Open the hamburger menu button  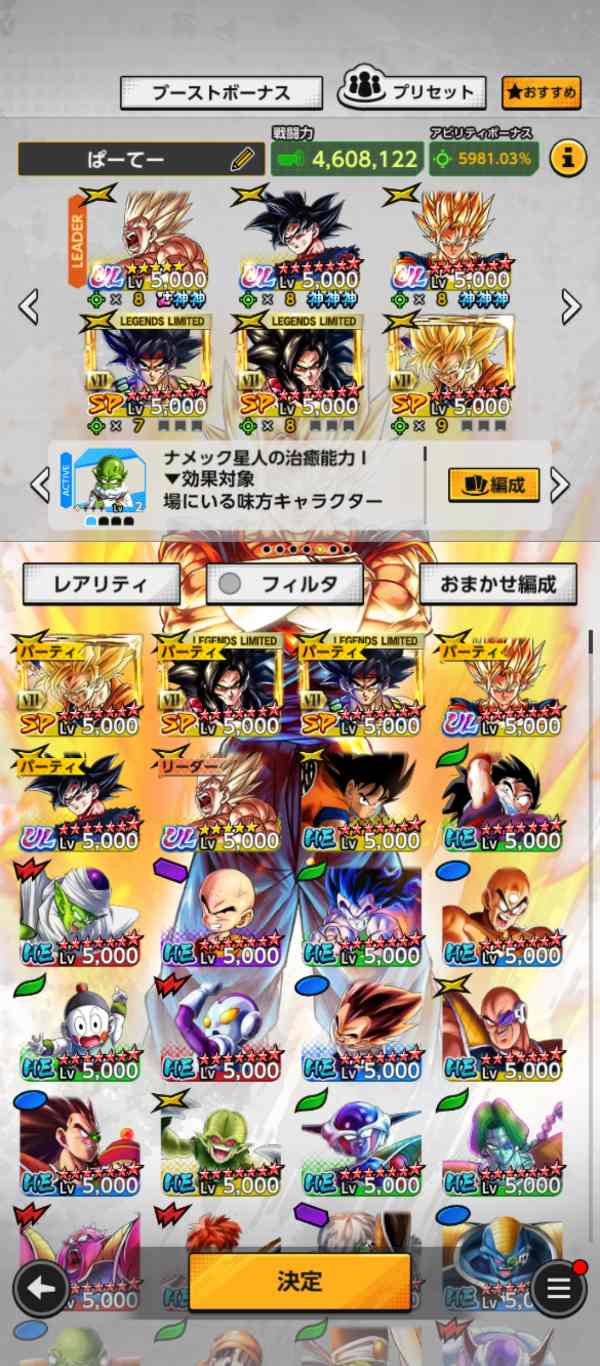(558, 1288)
